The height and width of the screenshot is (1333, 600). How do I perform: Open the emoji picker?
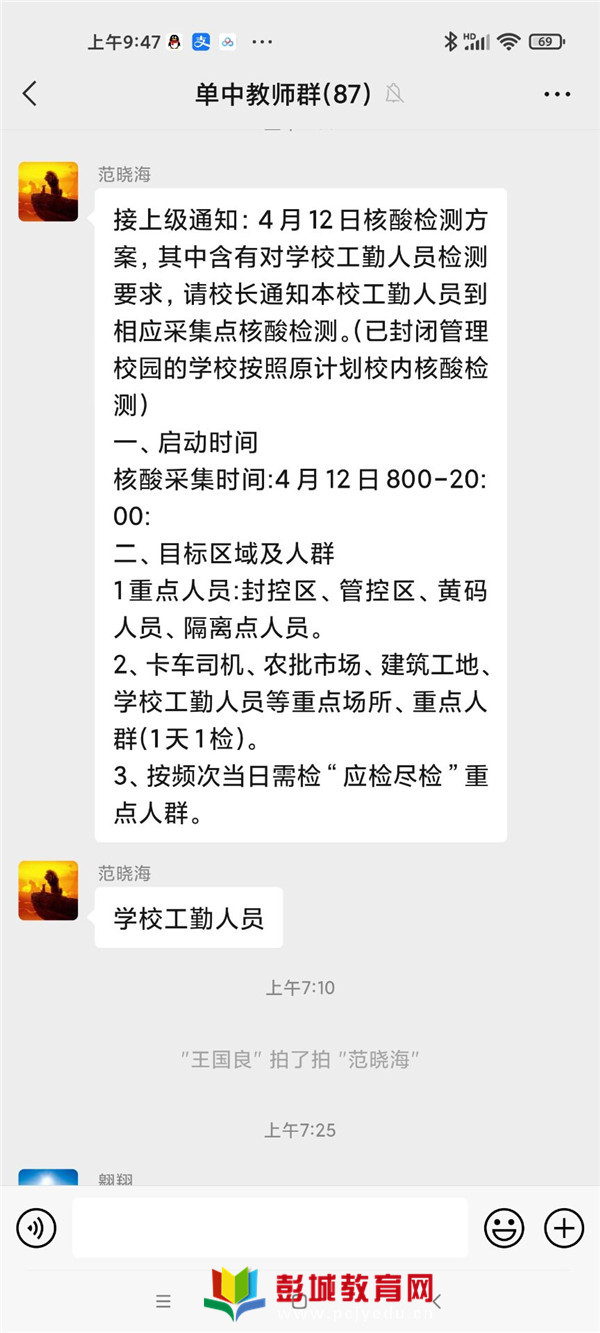[x=504, y=1227]
